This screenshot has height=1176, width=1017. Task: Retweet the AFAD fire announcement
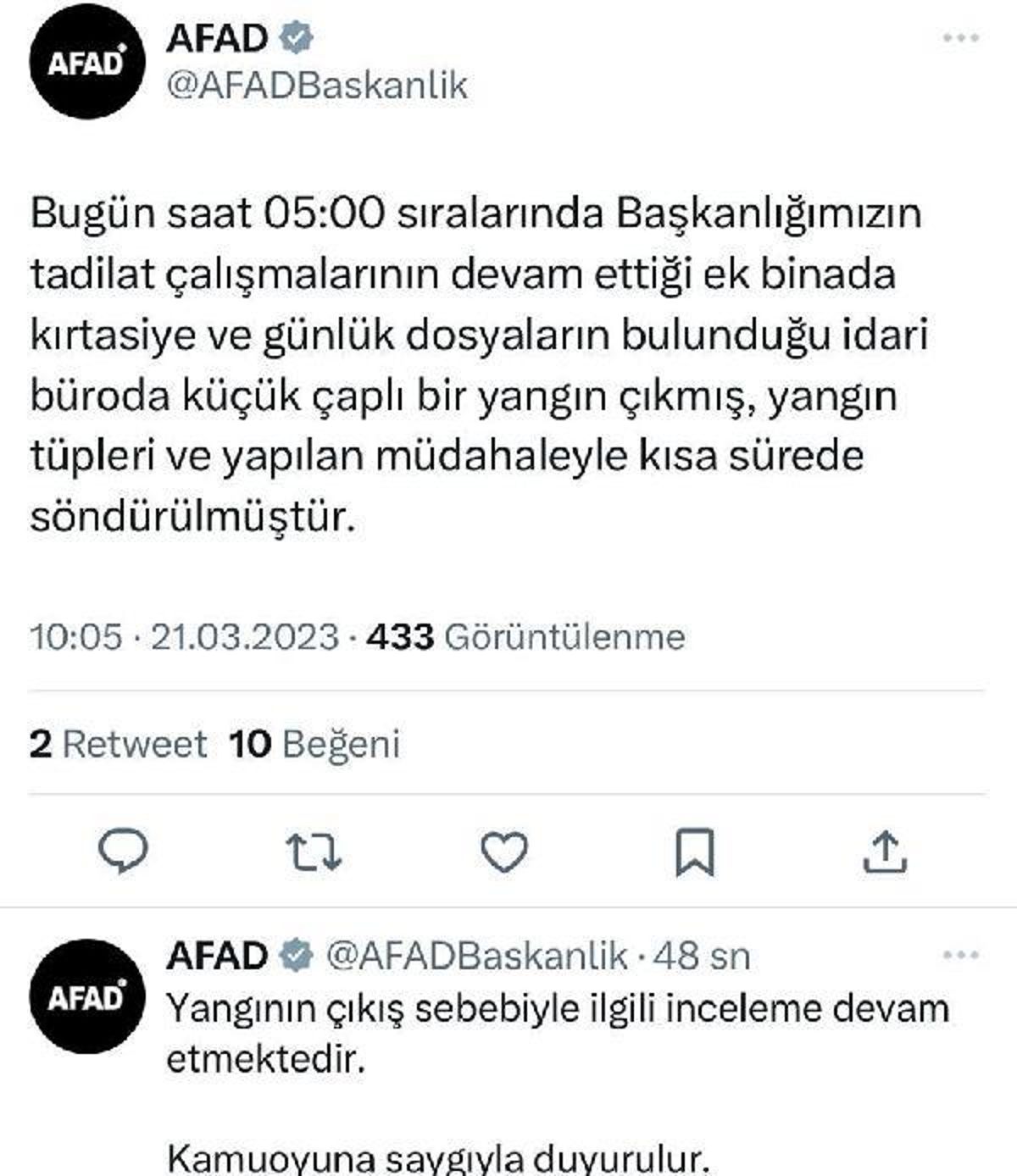click(313, 851)
